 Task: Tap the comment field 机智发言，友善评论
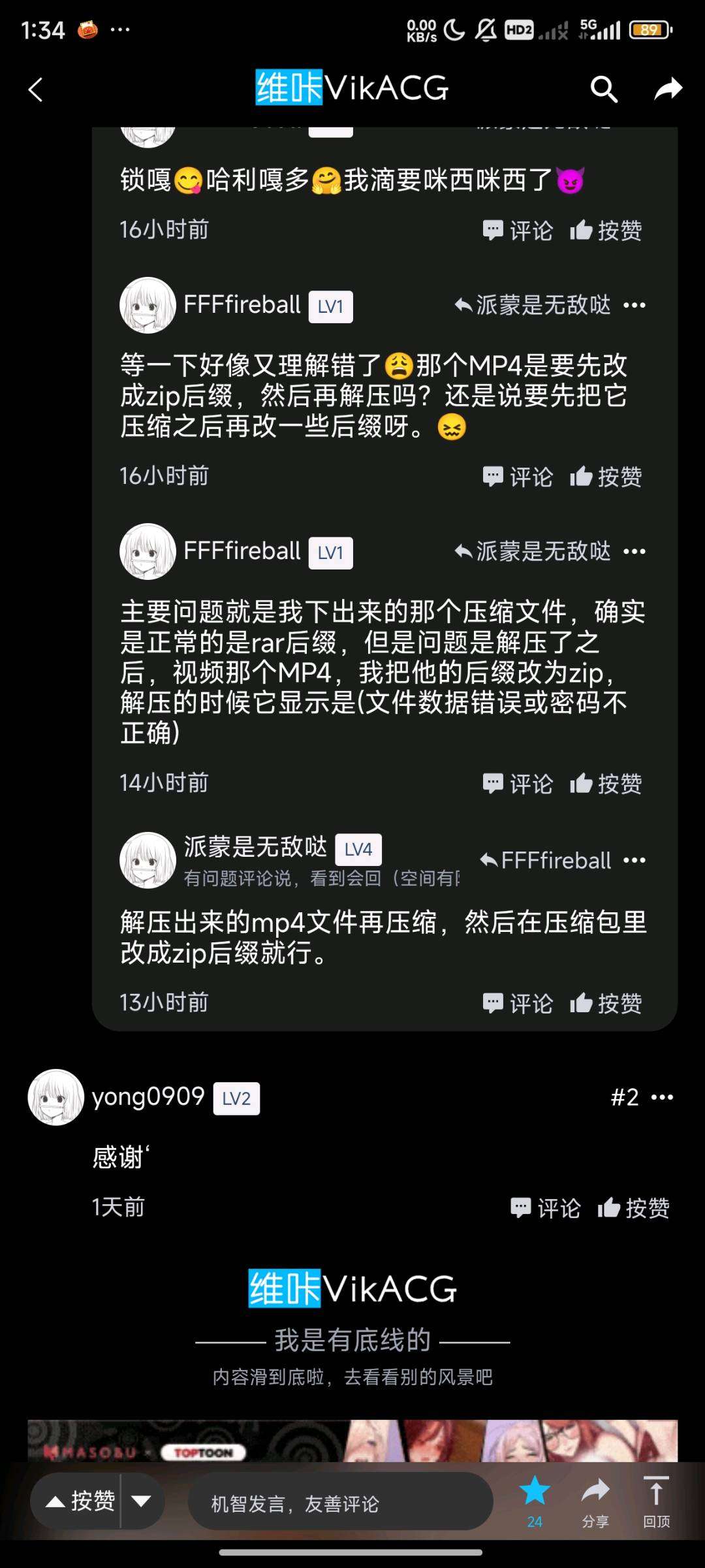coord(339,1504)
